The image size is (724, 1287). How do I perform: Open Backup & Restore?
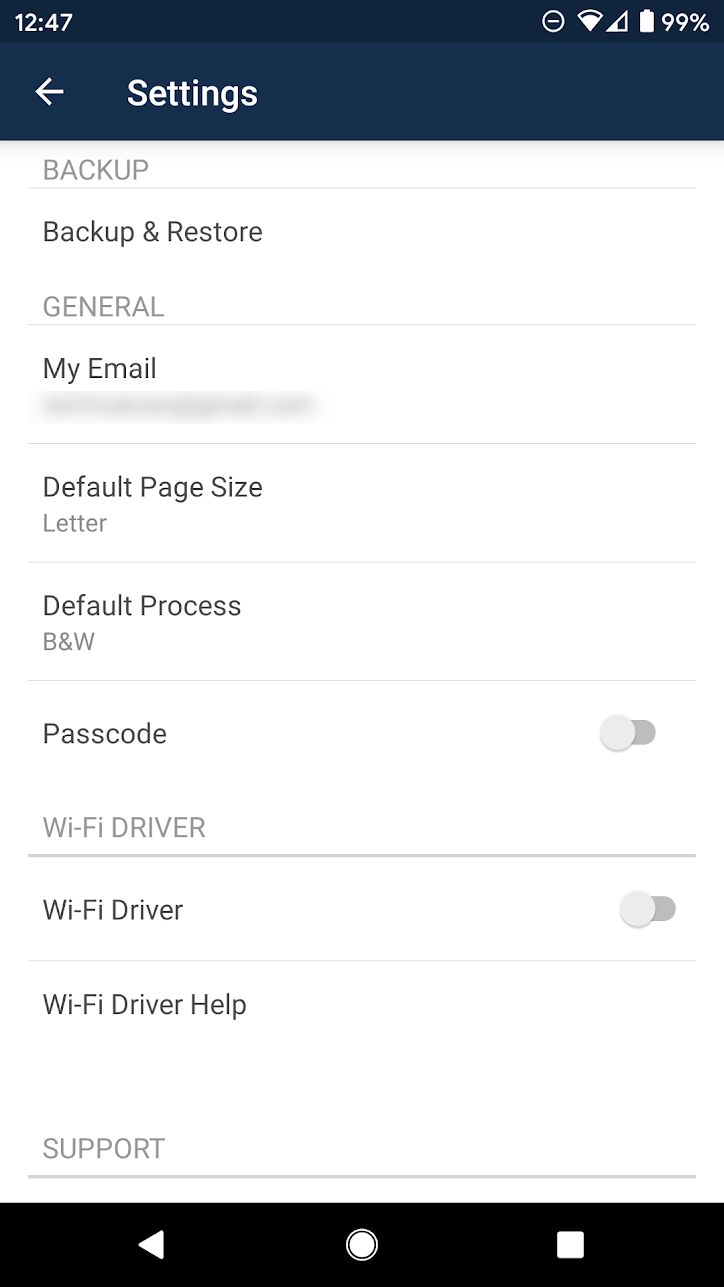pos(153,232)
